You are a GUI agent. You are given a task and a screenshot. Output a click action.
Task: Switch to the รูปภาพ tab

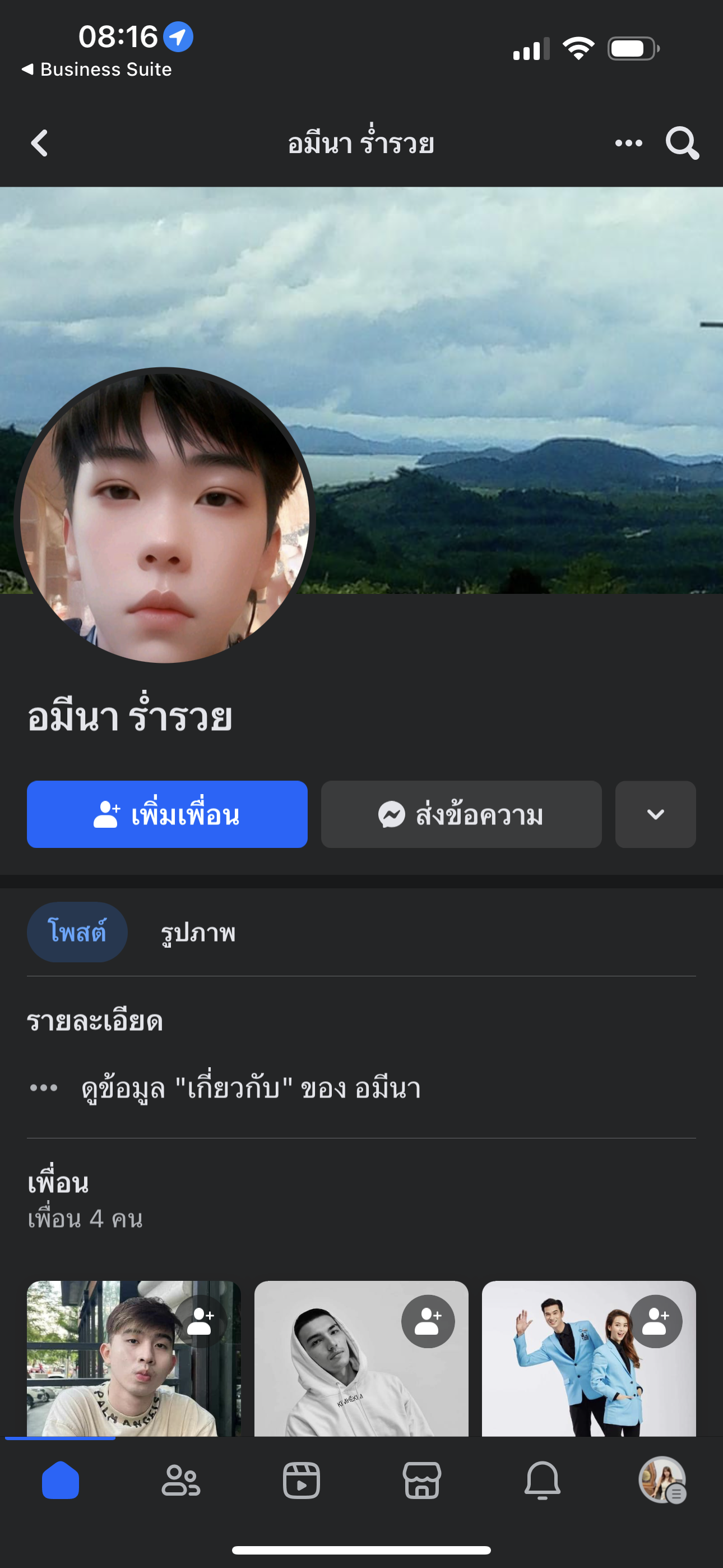(x=198, y=933)
